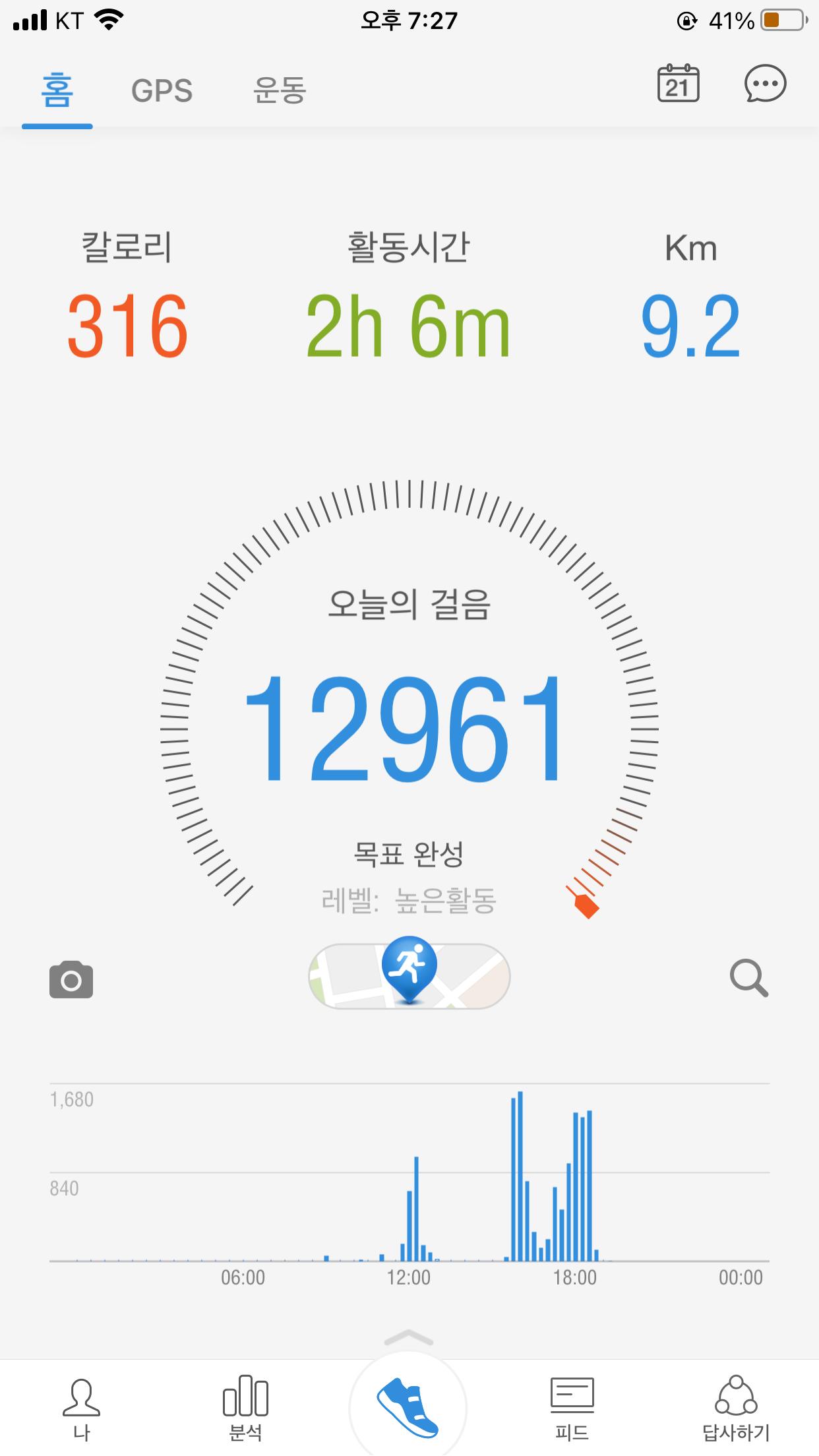
Task: Tap the camera icon
Action: coord(71,979)
